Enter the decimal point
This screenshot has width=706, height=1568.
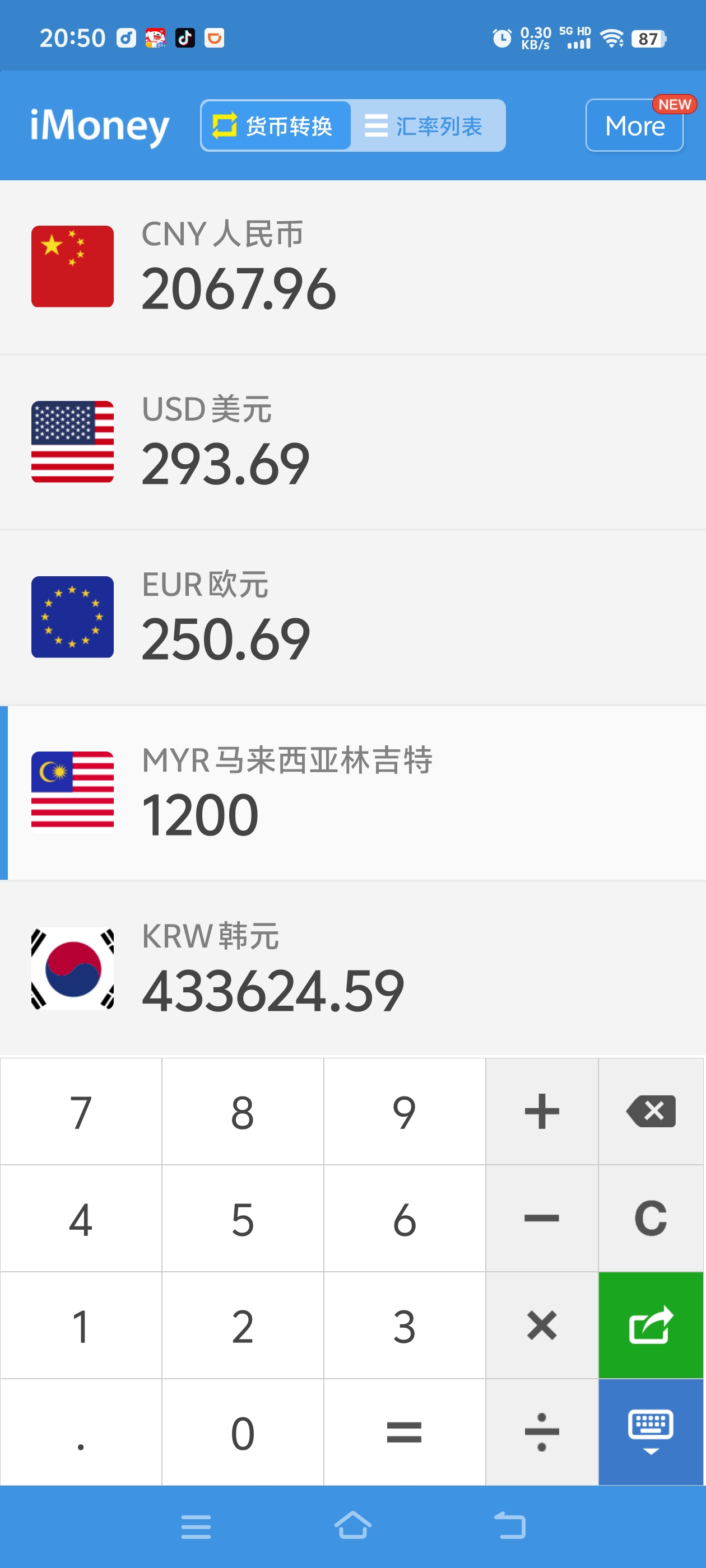coord(81,1432)
